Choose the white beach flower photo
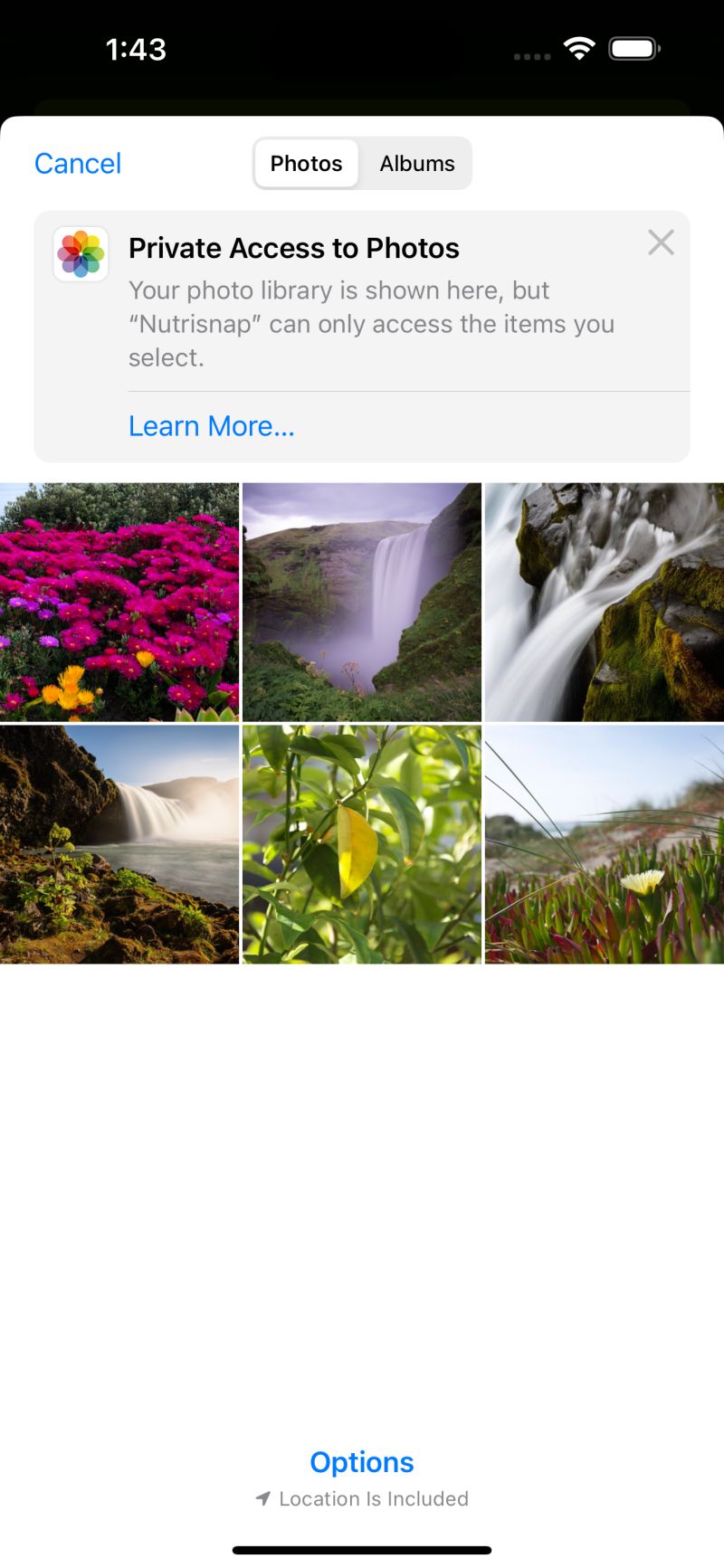Image resolution: width=724 pixels, height=1568 pixels. pyautogui.click(x=605, y=844)
